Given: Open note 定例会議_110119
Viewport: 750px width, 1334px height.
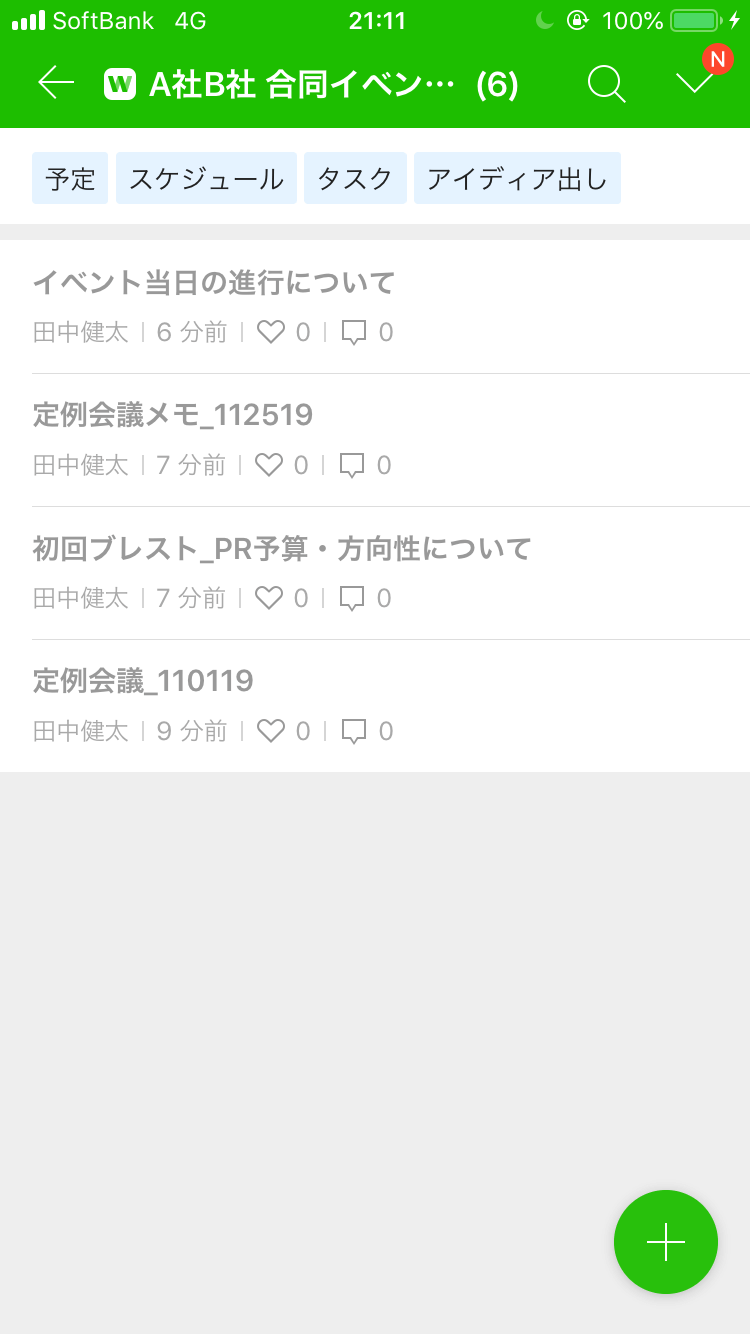Looking at the screenshot, I should point(143,681).
